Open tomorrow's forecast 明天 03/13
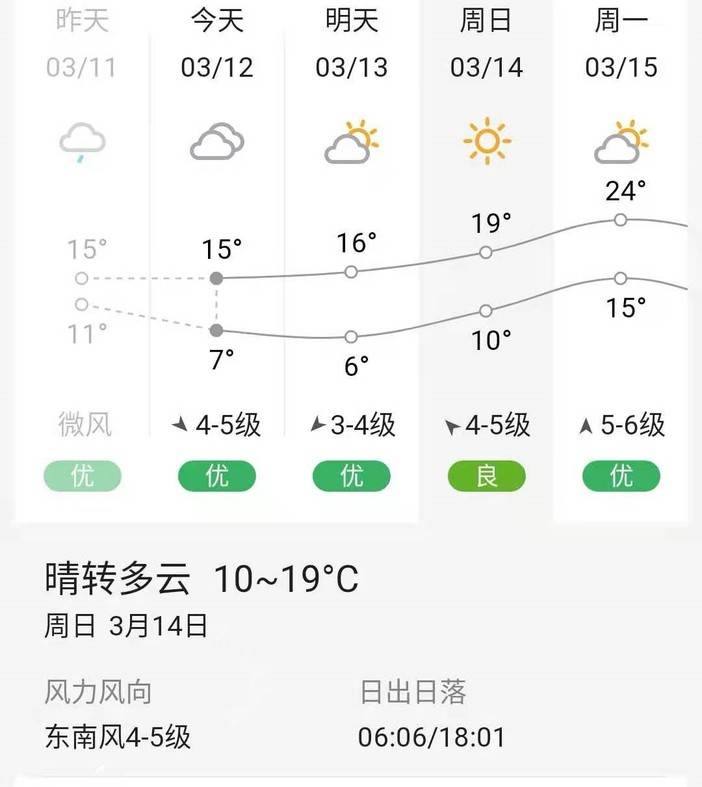702x787 pixels. tap(351, 45)
